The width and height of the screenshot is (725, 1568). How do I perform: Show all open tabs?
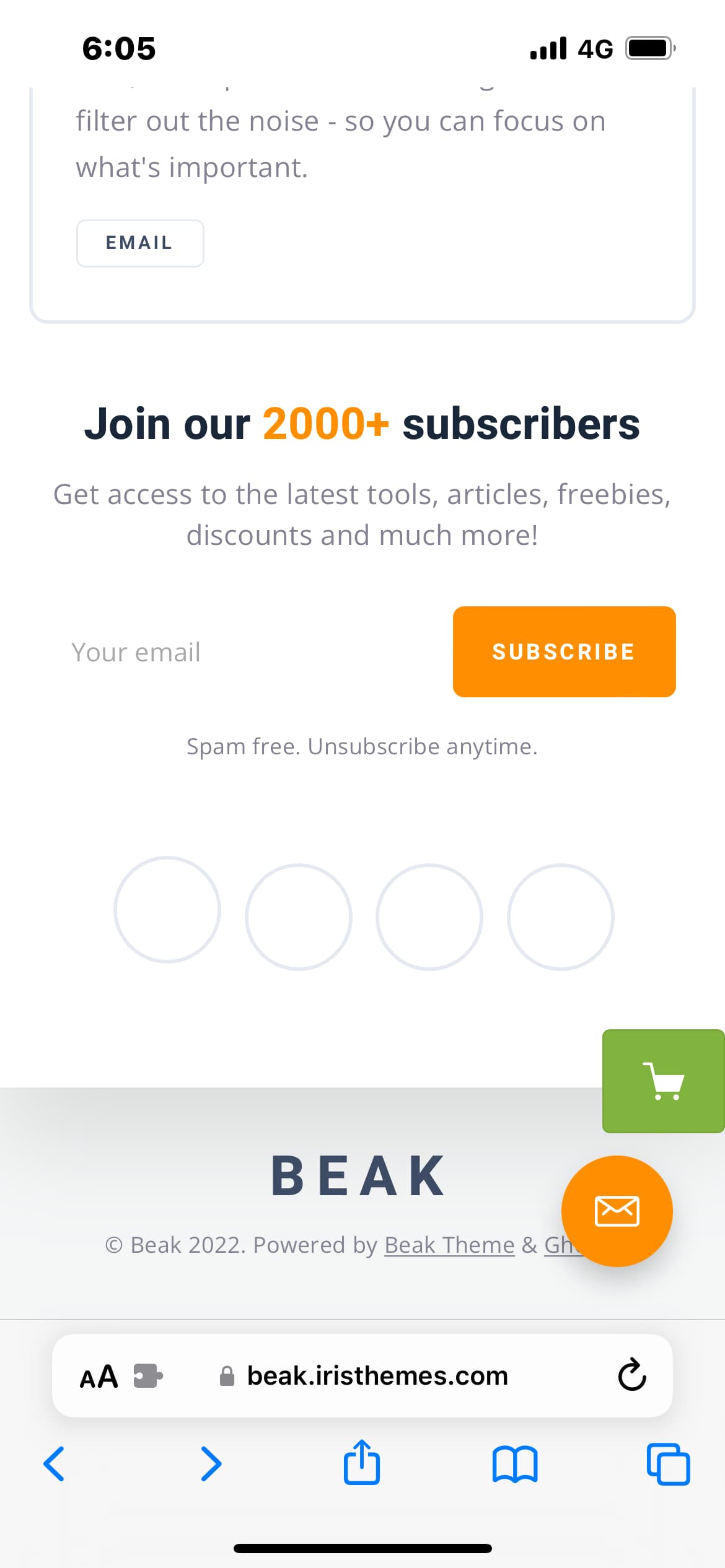668,1464
